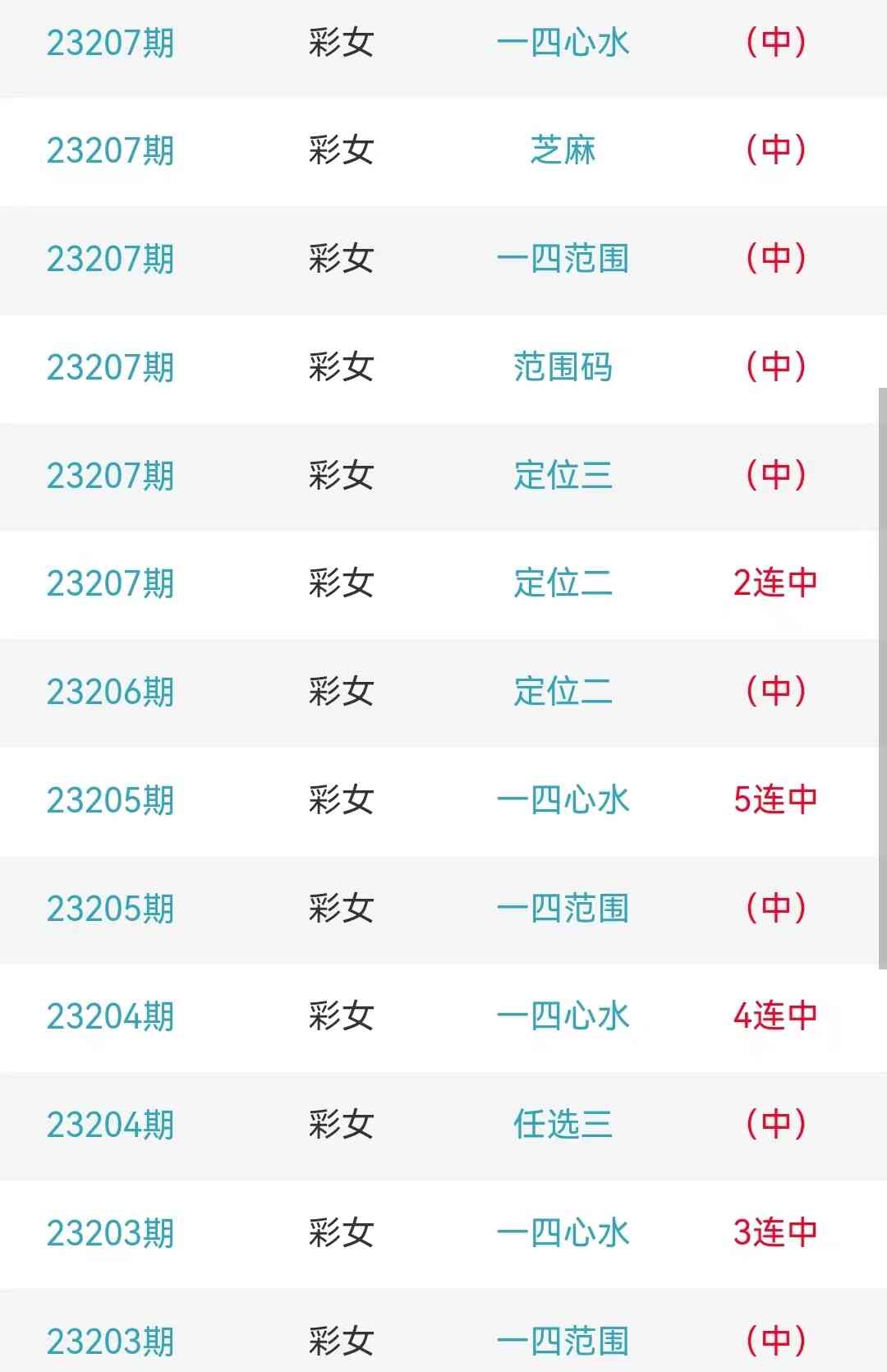Select the 23203期 一四心水 row
This screenshot has width=887, height=1372.
[x=563, y=1233]
